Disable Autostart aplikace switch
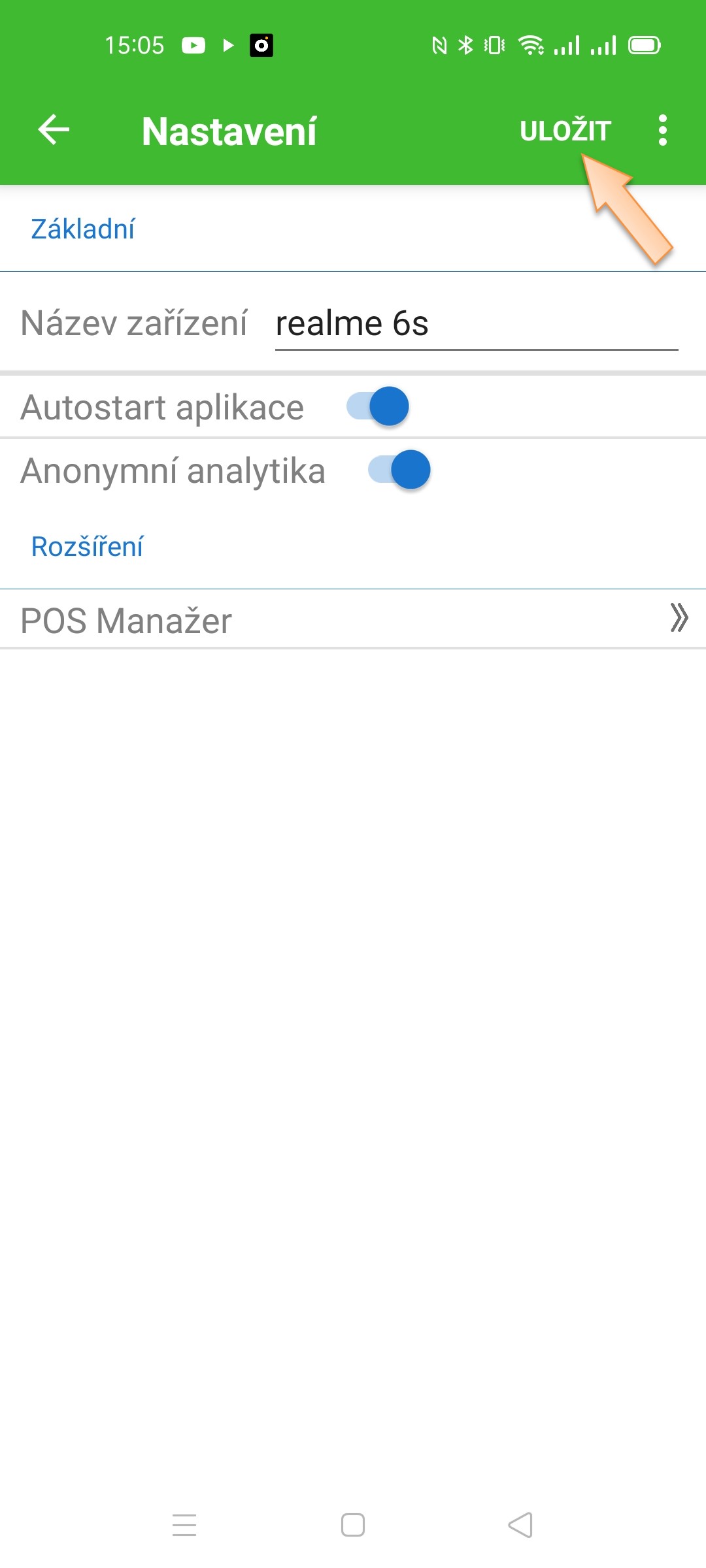The height and width of the screenshot is (1568, 706). coord(378,406)
